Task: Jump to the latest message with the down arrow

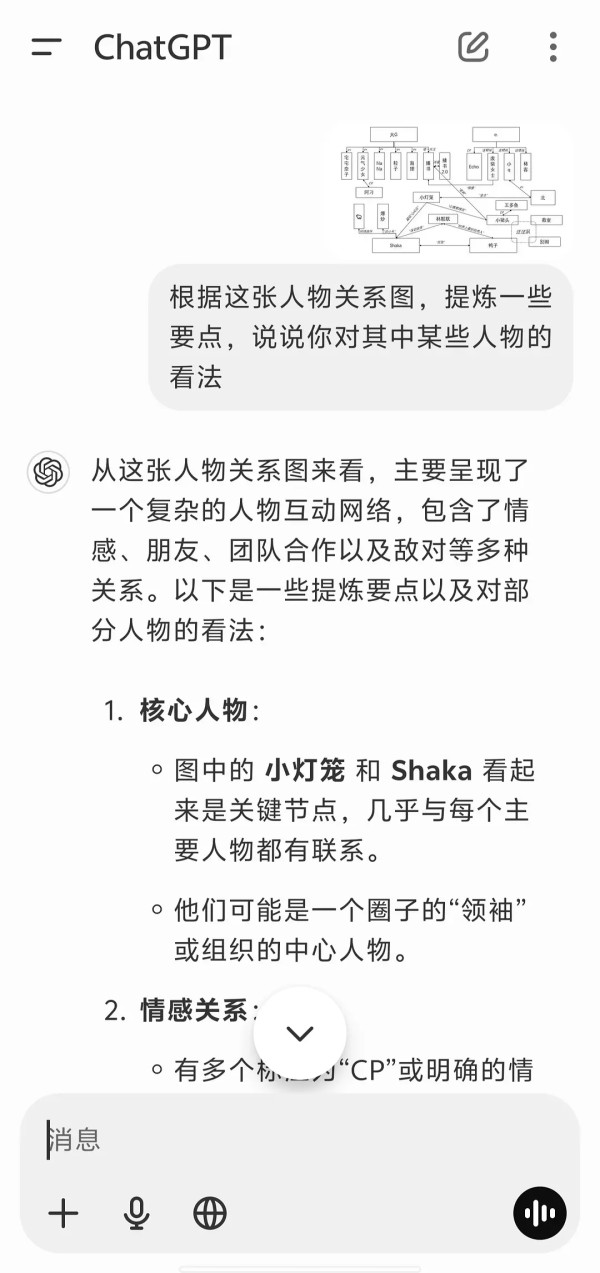Action: 300,1033
